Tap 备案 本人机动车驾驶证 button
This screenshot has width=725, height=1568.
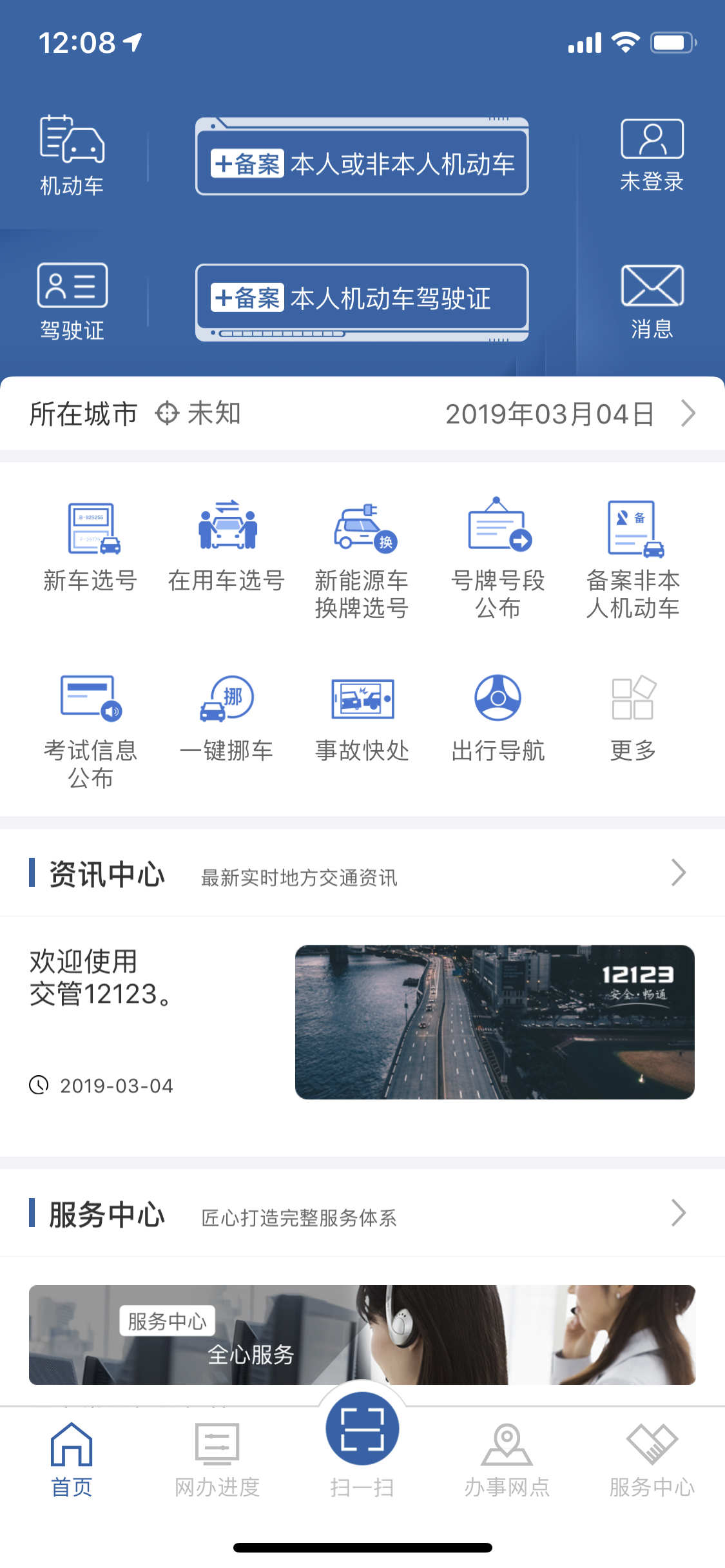point(362,298)
